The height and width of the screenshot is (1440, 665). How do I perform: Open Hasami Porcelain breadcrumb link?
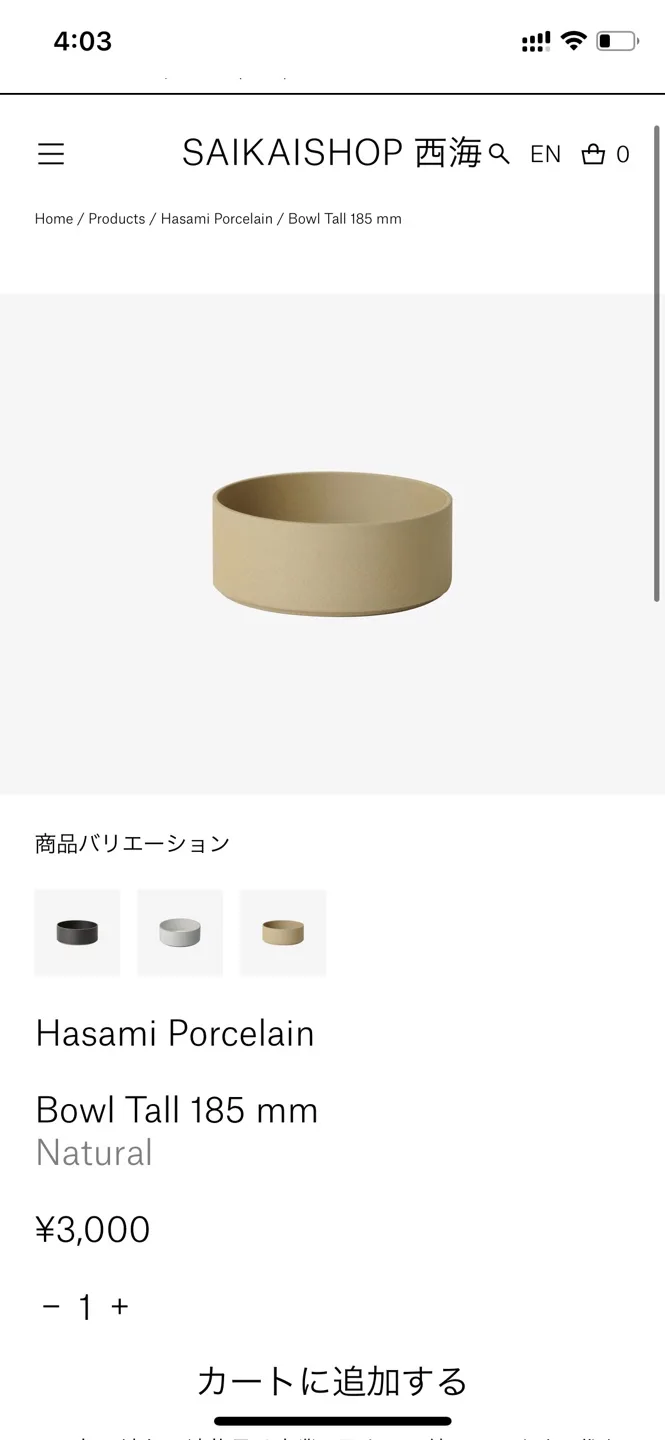(216, 219)
